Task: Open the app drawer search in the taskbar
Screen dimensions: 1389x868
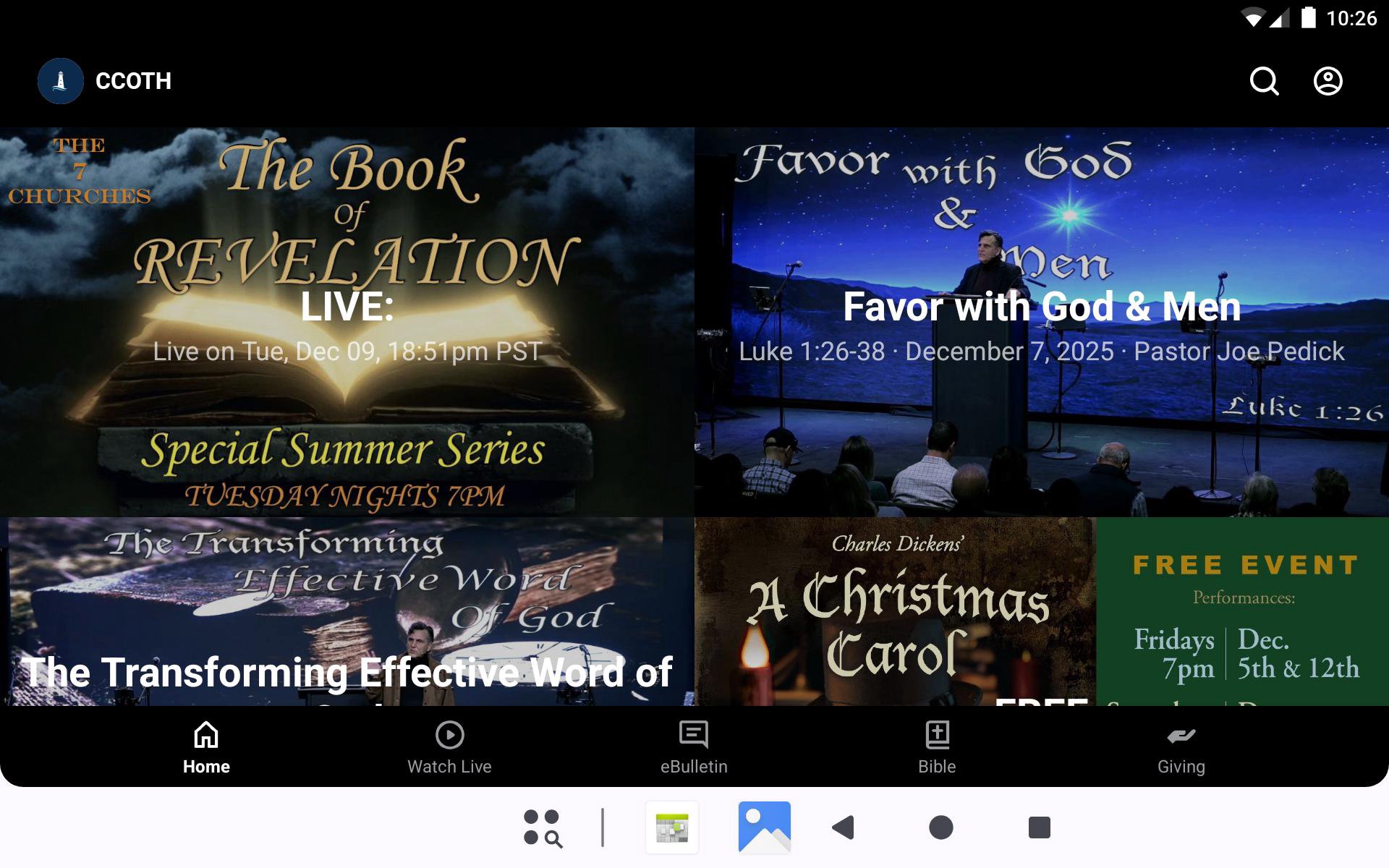Action: coord(543,827)
